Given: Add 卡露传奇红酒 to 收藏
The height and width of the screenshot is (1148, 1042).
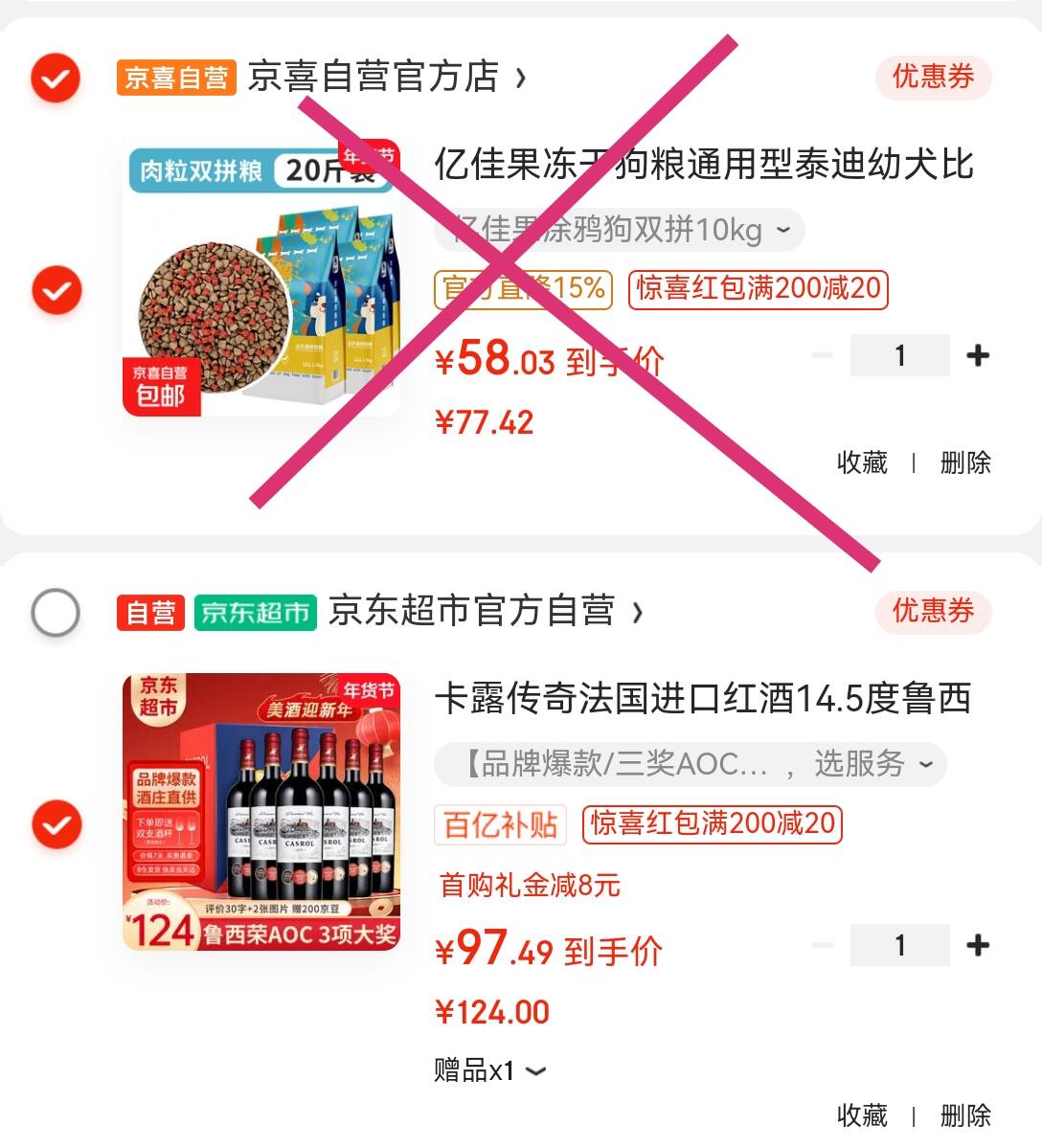Looking at the screenshot, I should [x=862, y=1115].
